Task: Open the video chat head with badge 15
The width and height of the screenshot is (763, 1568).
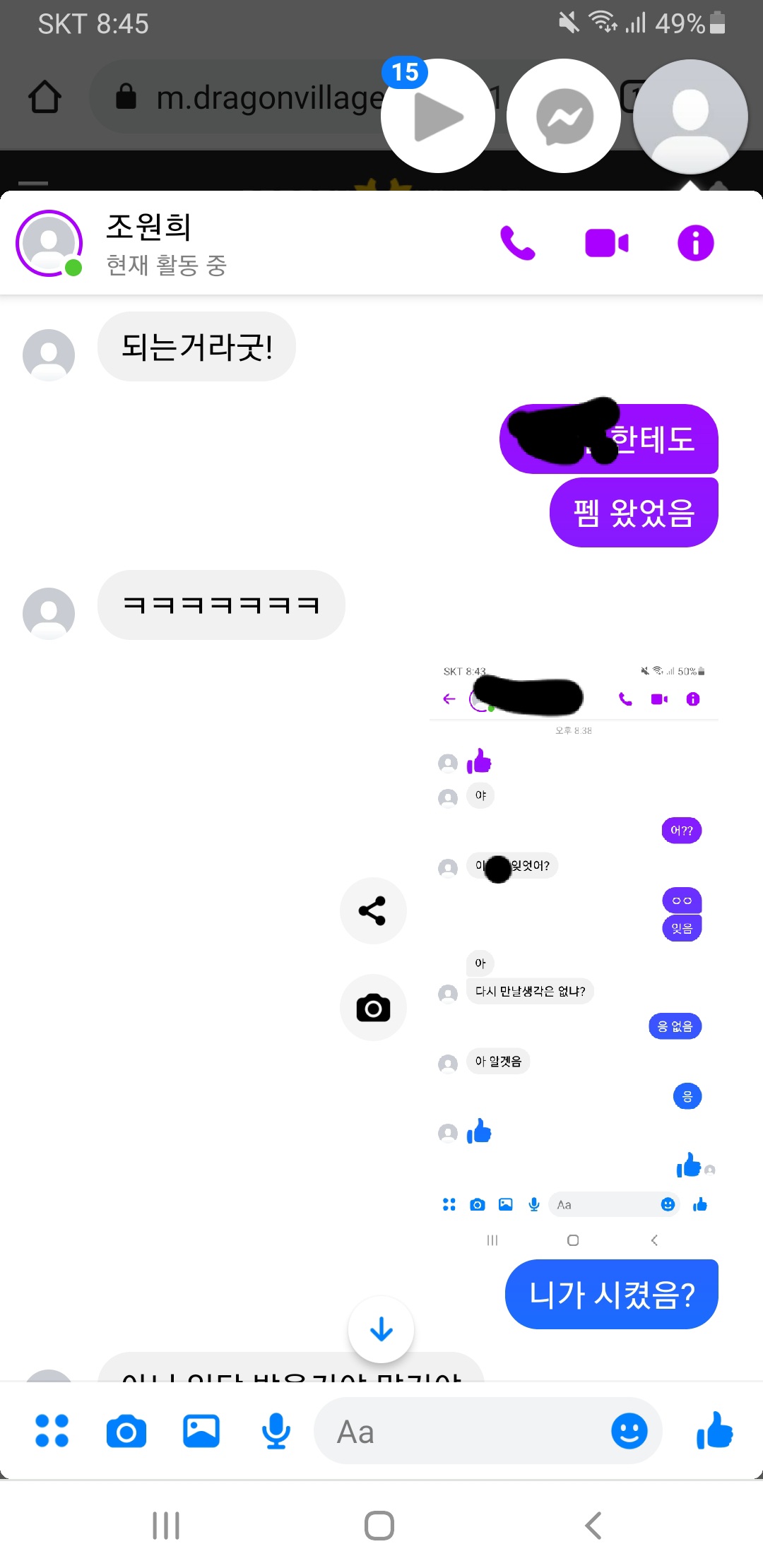Action: click(x=437, y=117)
